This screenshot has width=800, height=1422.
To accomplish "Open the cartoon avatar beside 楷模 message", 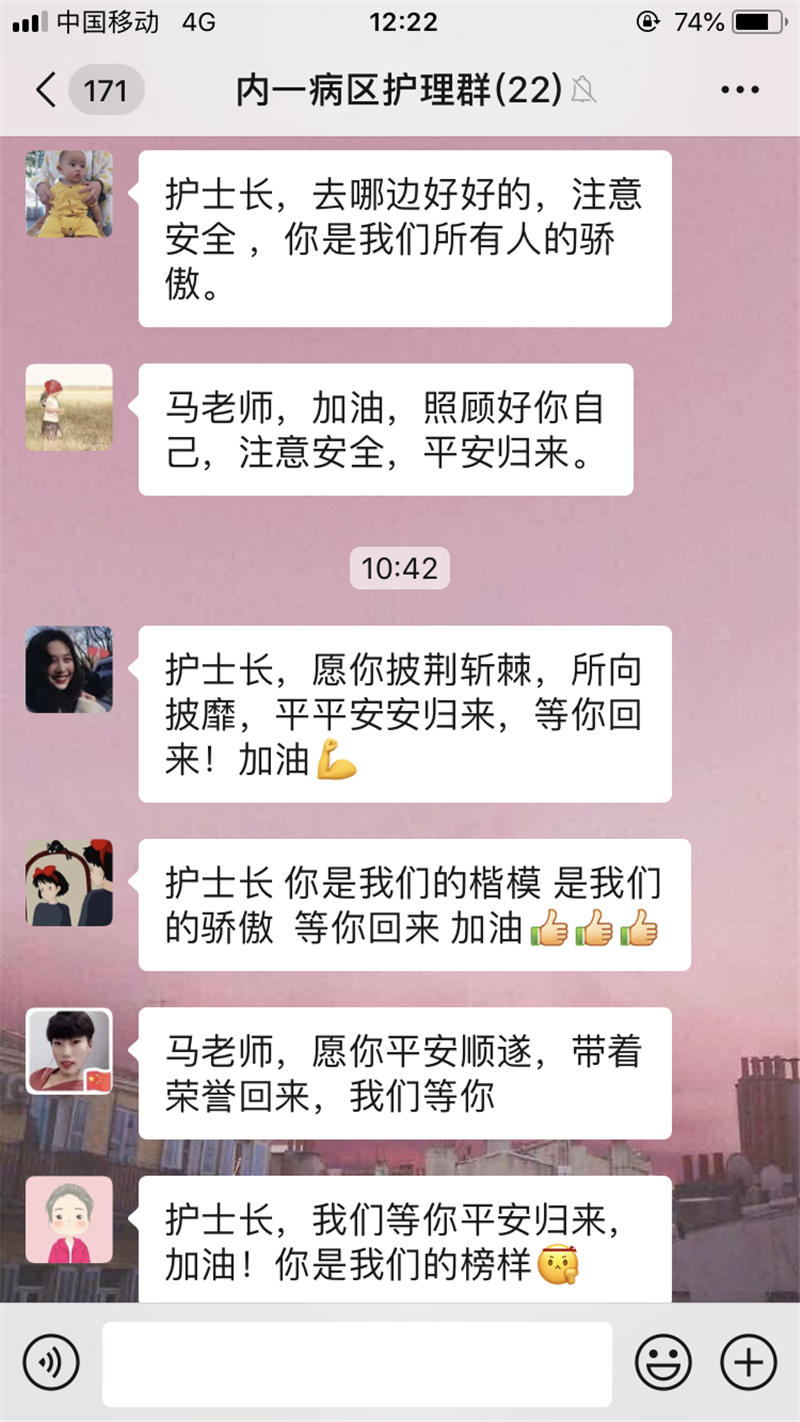I will click(69, 882).
